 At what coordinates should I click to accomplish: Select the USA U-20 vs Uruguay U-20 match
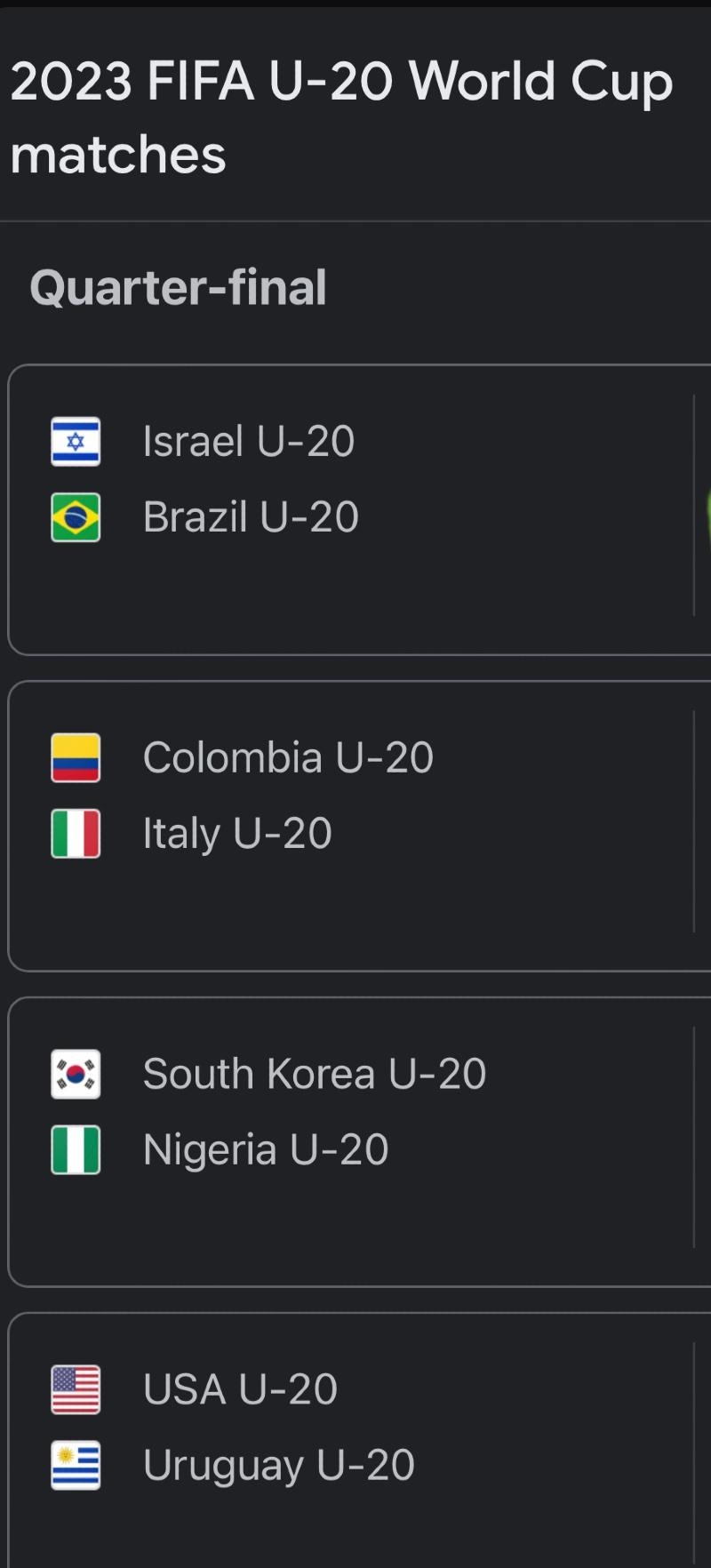360,1440
